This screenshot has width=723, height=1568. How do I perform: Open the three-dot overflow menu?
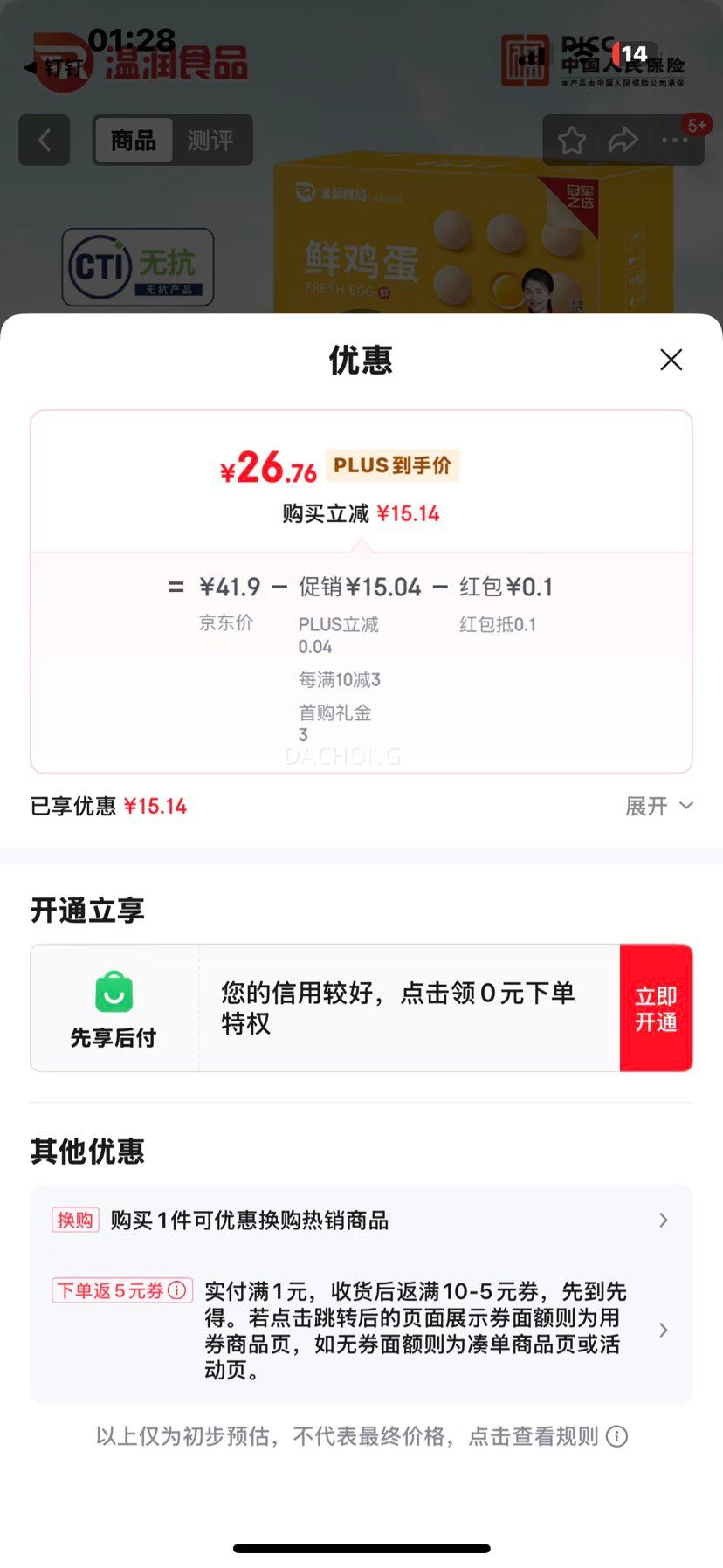pyautogui.click(x=674, y=140)
